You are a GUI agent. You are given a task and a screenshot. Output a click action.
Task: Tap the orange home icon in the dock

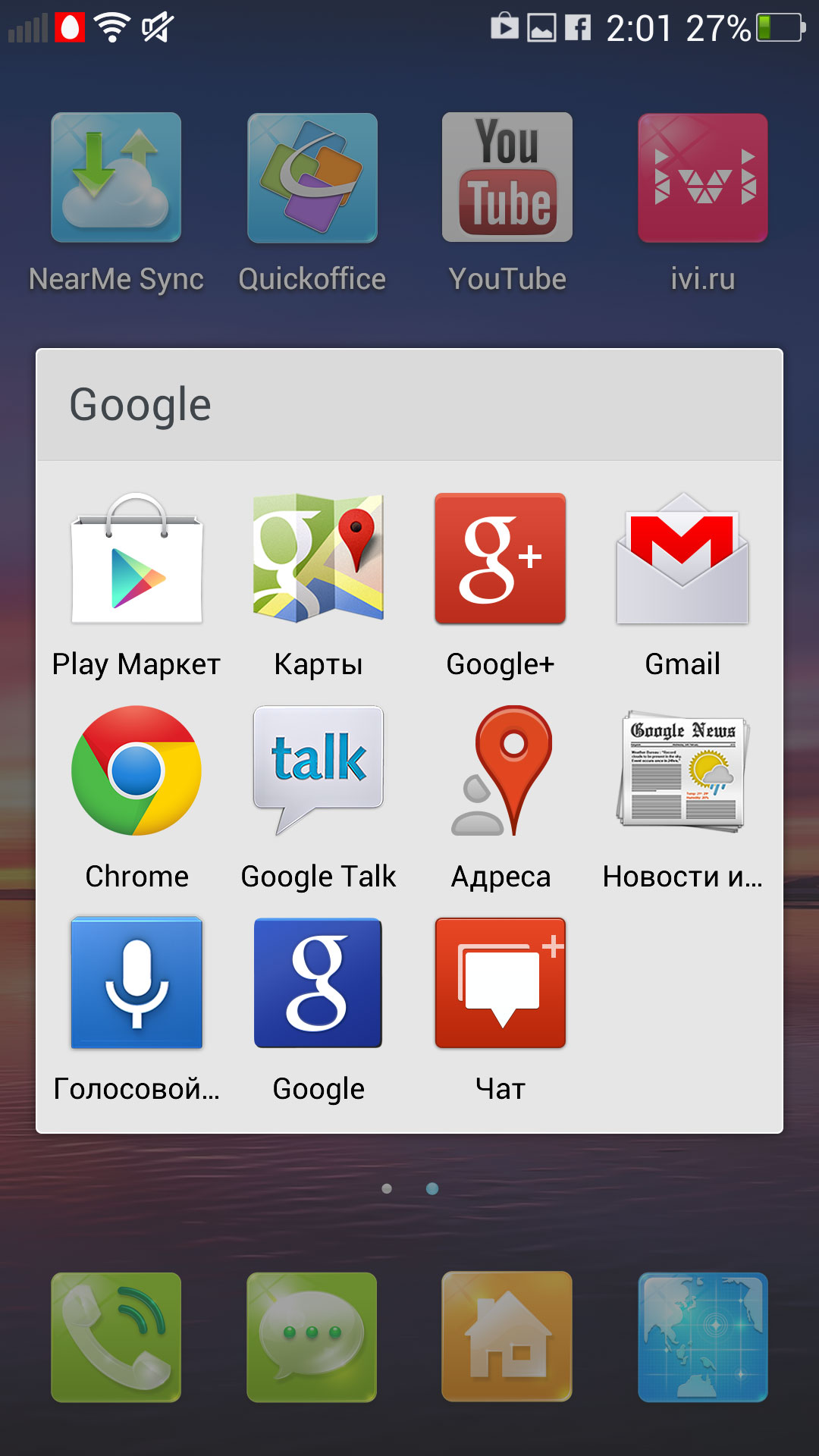(x=507, y=1337)
